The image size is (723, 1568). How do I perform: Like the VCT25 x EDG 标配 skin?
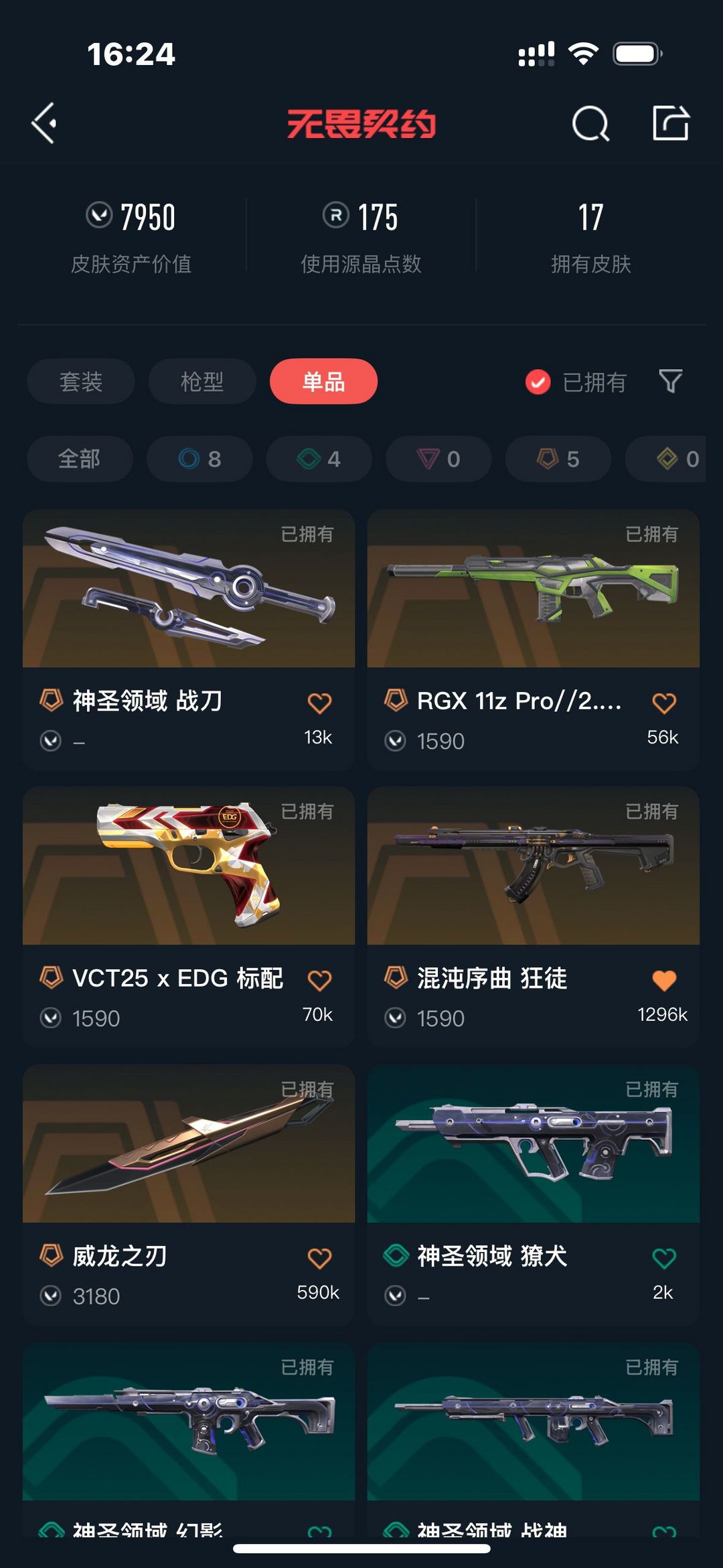(x=319, y=981)
